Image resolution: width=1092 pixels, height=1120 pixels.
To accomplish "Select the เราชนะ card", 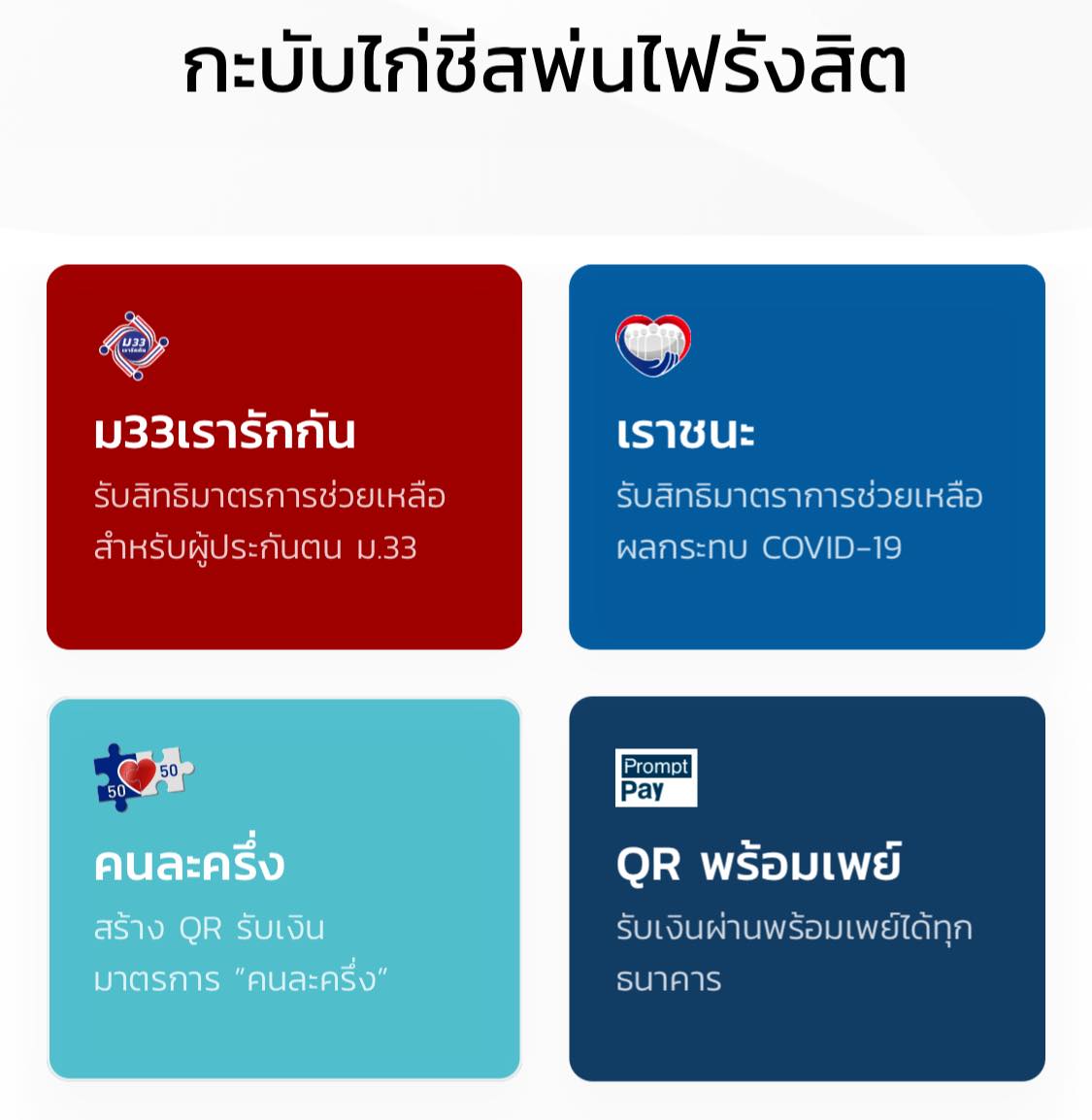I will [x=807, y=457].
